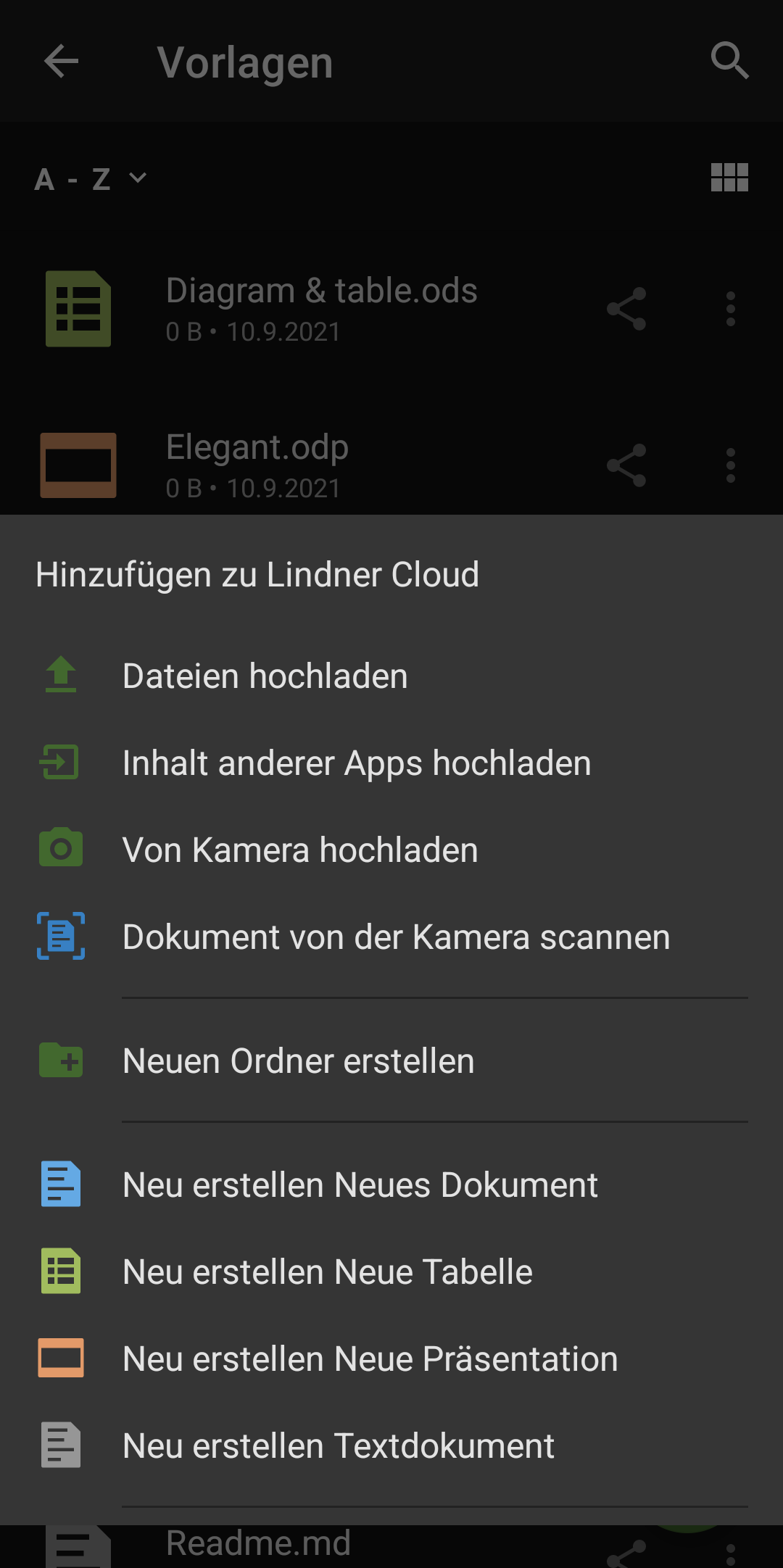Open the overflow menu for Elegant.odp
This screenshot has width=783, height=1568.
tap(730, 465)
